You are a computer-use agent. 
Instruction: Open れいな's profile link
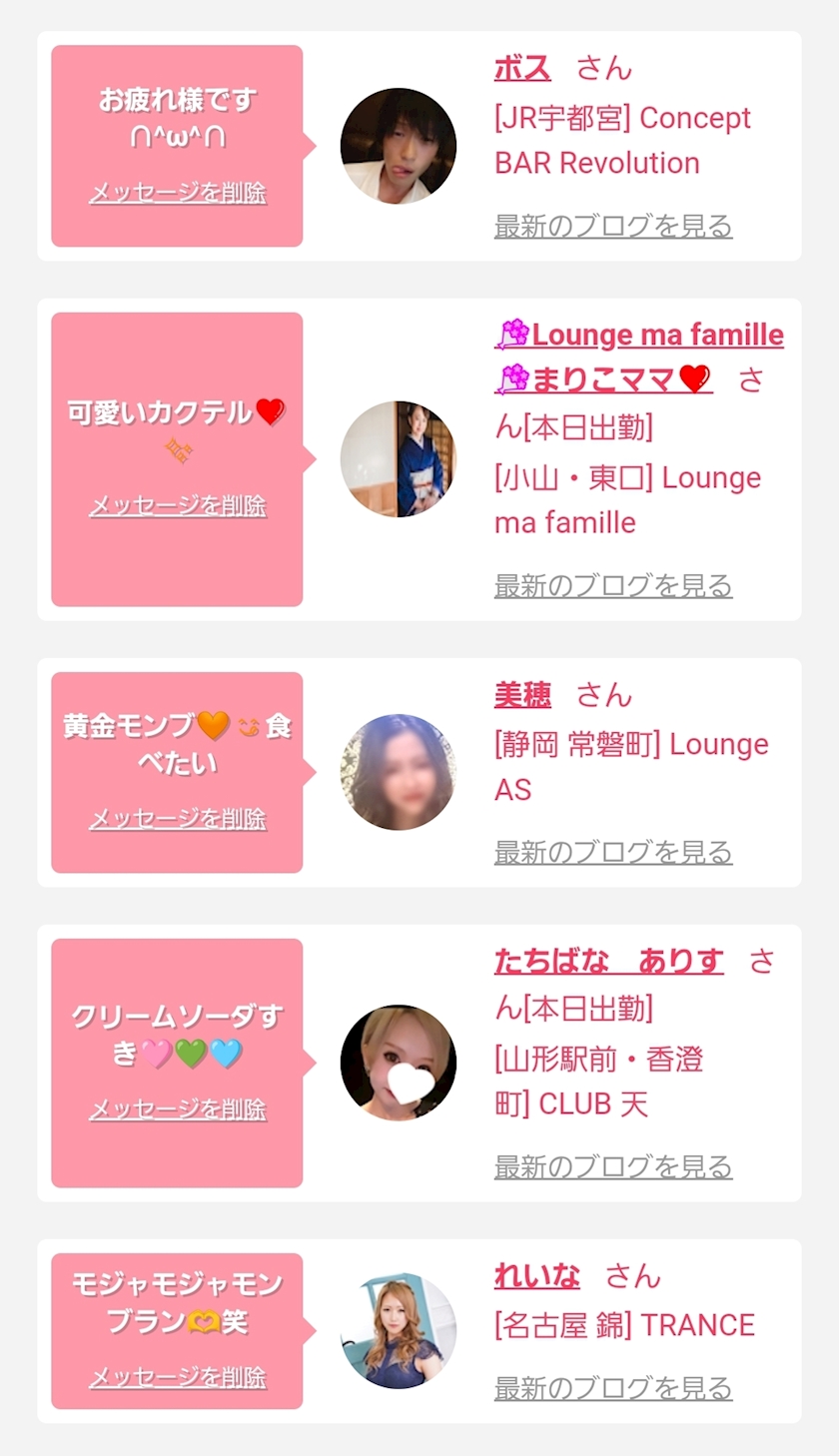536,1275
